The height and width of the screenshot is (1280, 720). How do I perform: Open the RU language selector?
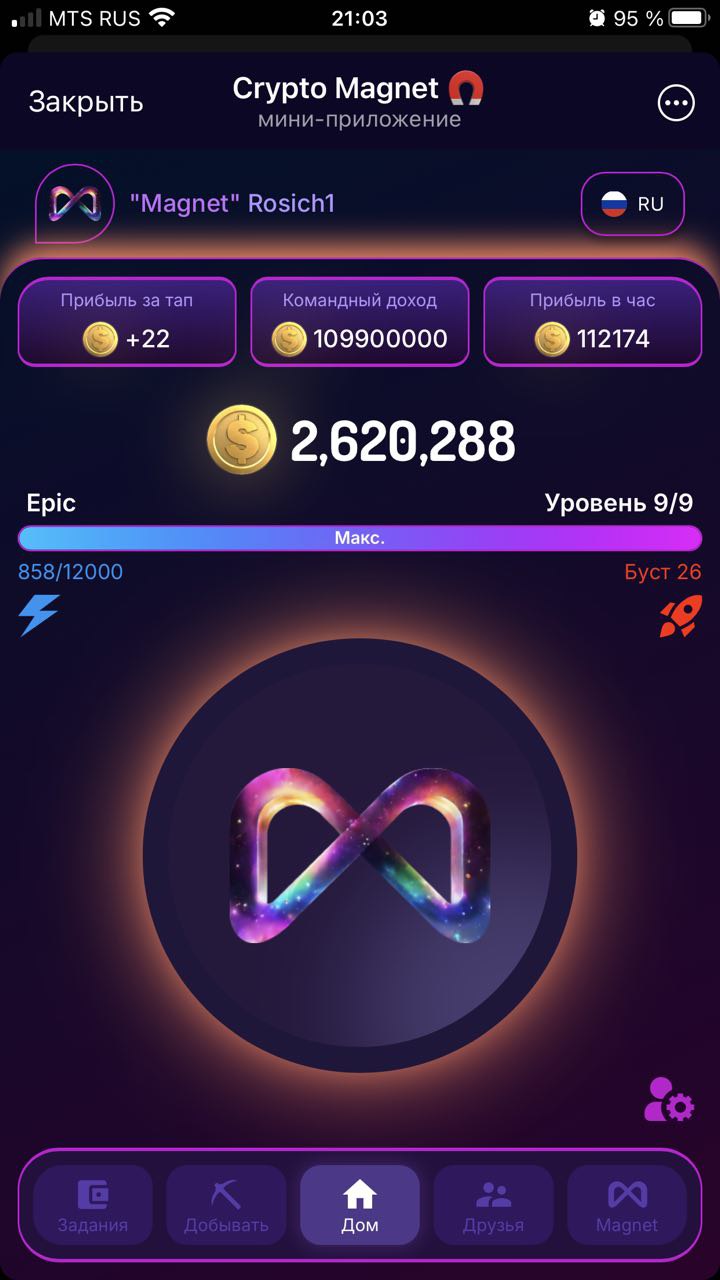[632, 204]
